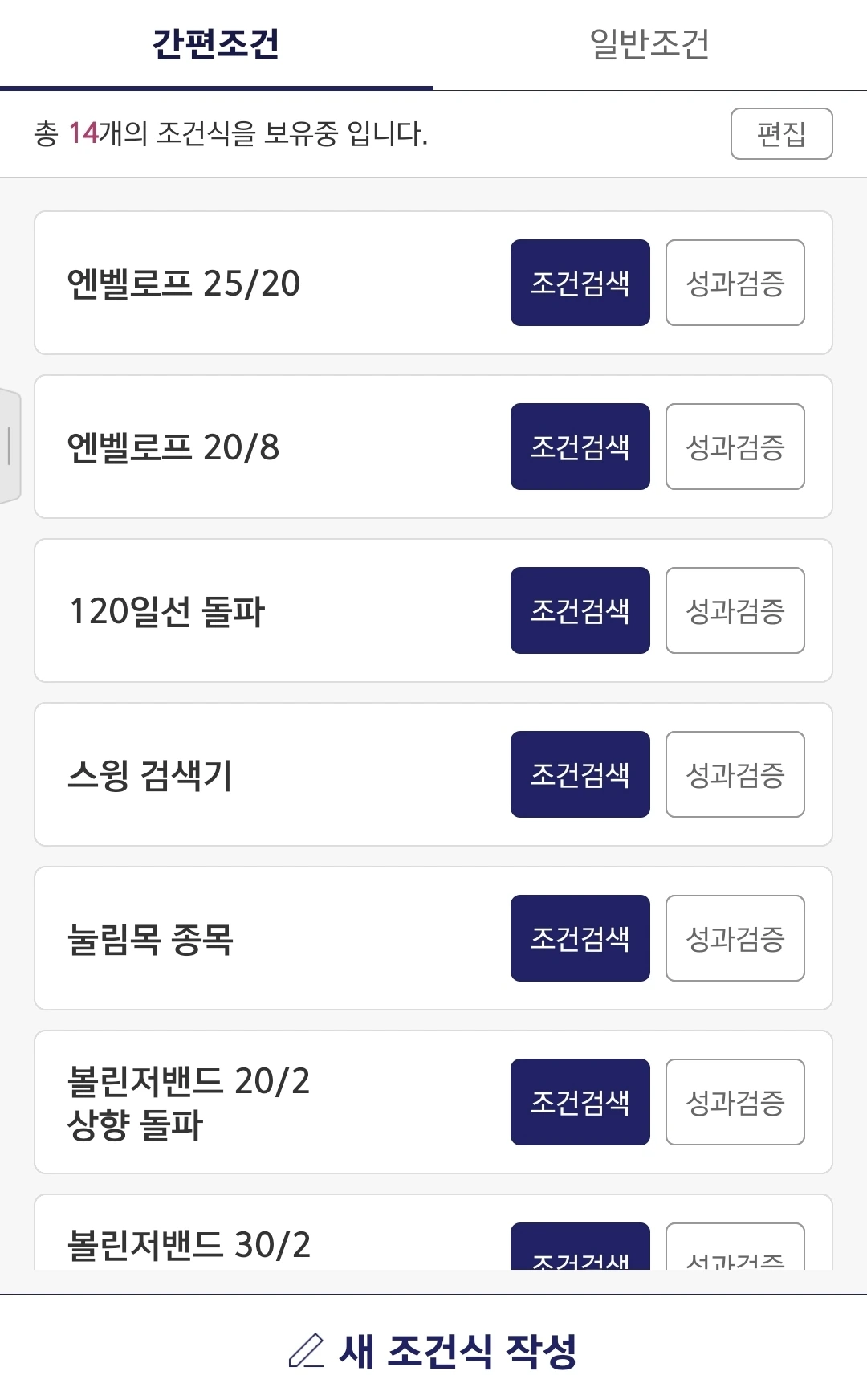Run 조건검색 for 스윙 검색기

pyautogui.click(x=580, y=774)
